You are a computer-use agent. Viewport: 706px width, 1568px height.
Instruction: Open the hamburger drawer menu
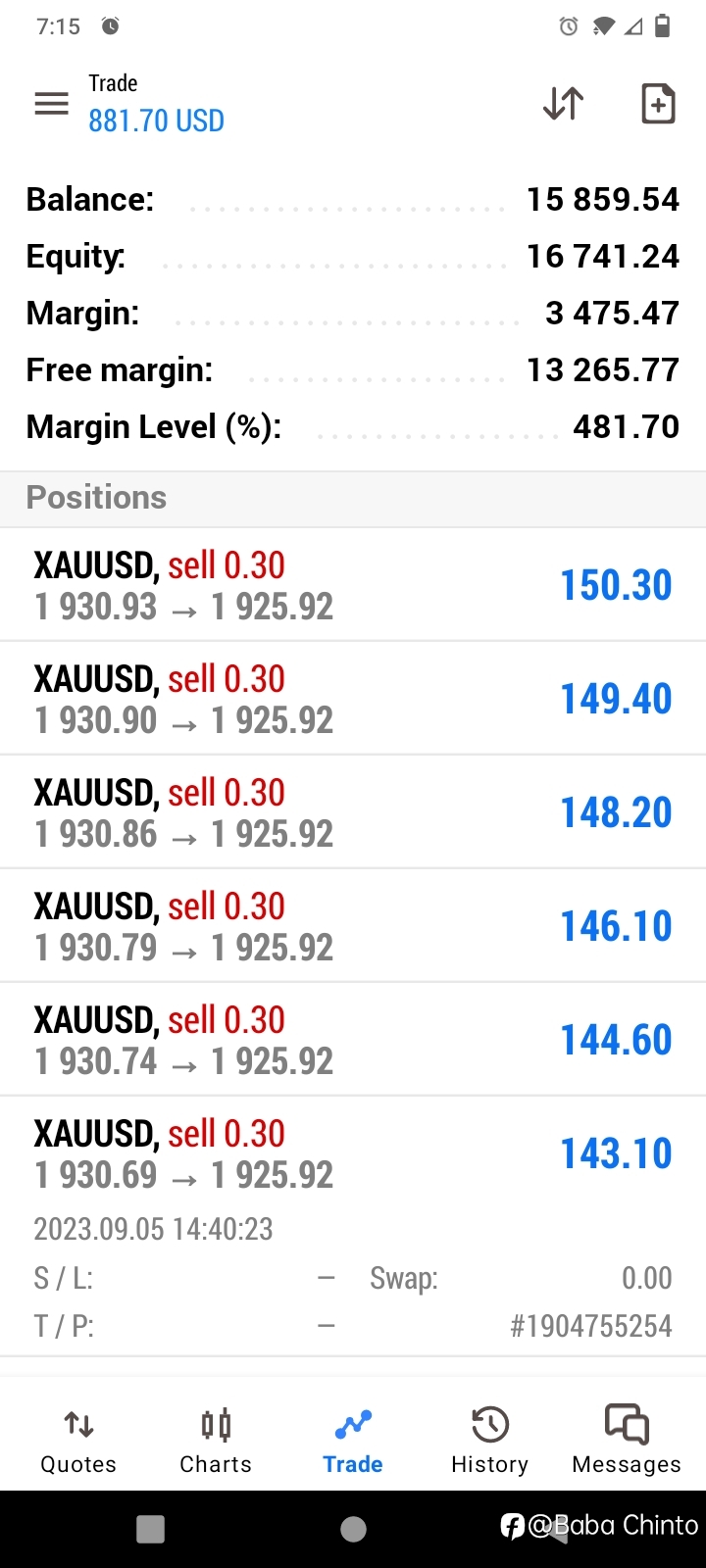click(x=51, y=103)
